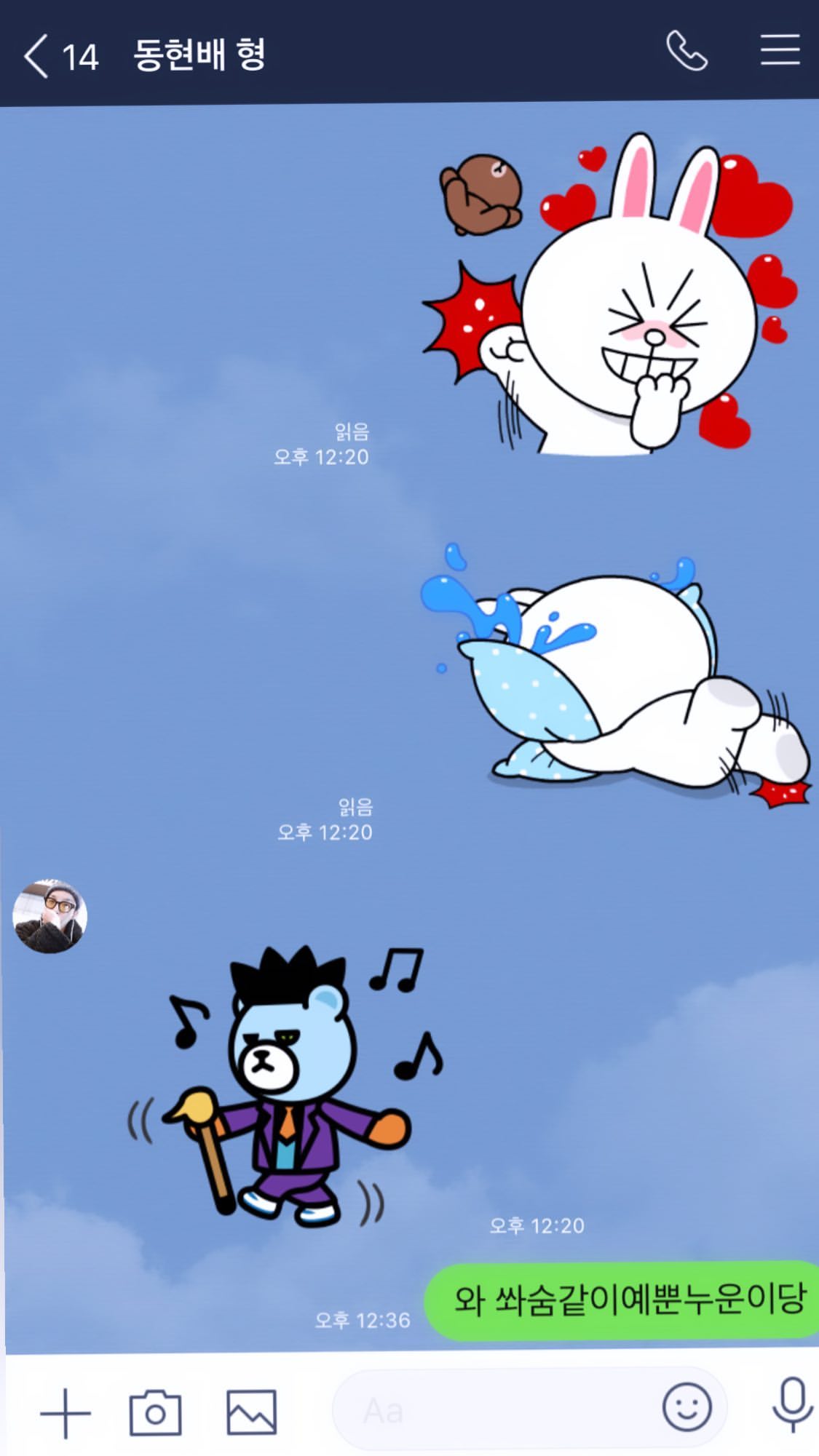Open the camera to take a photo

155,1411
